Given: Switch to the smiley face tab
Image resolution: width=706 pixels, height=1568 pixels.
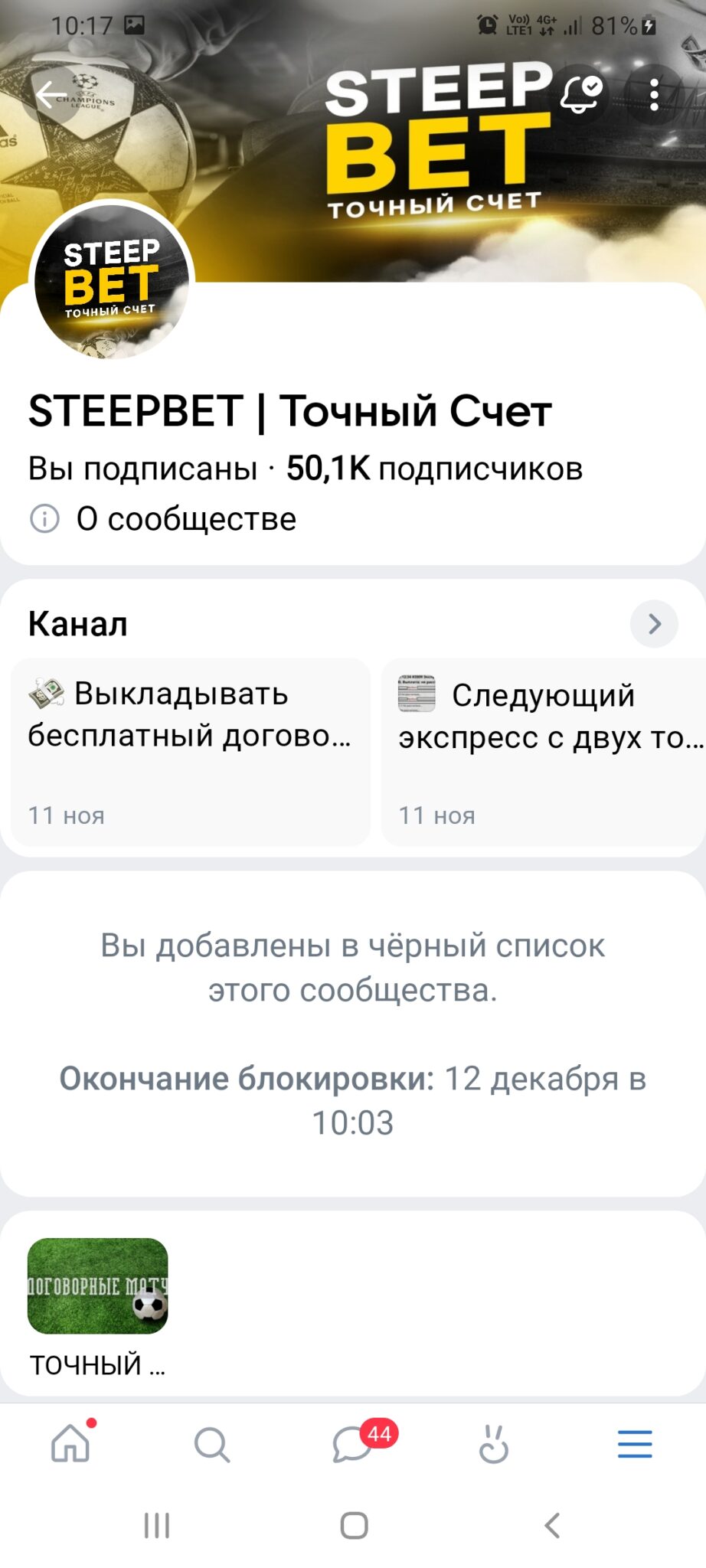Looking at the screenshot, I should 494,1444.
